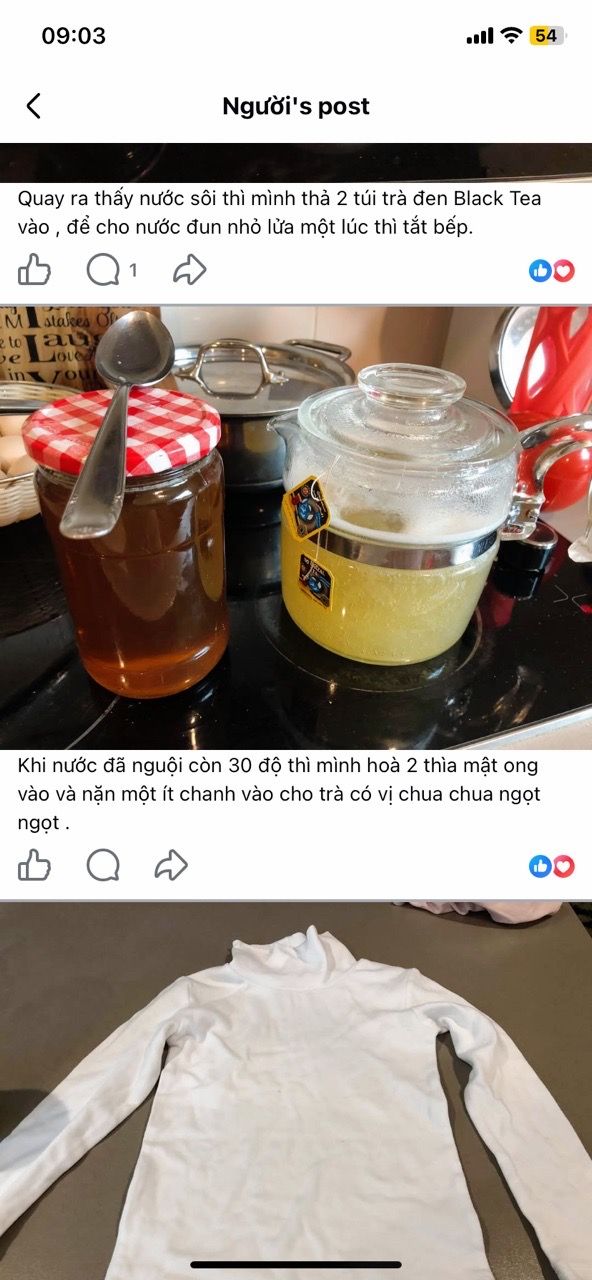Go back from Người's post
The image size is (592, 1280).
click(33, 106)
